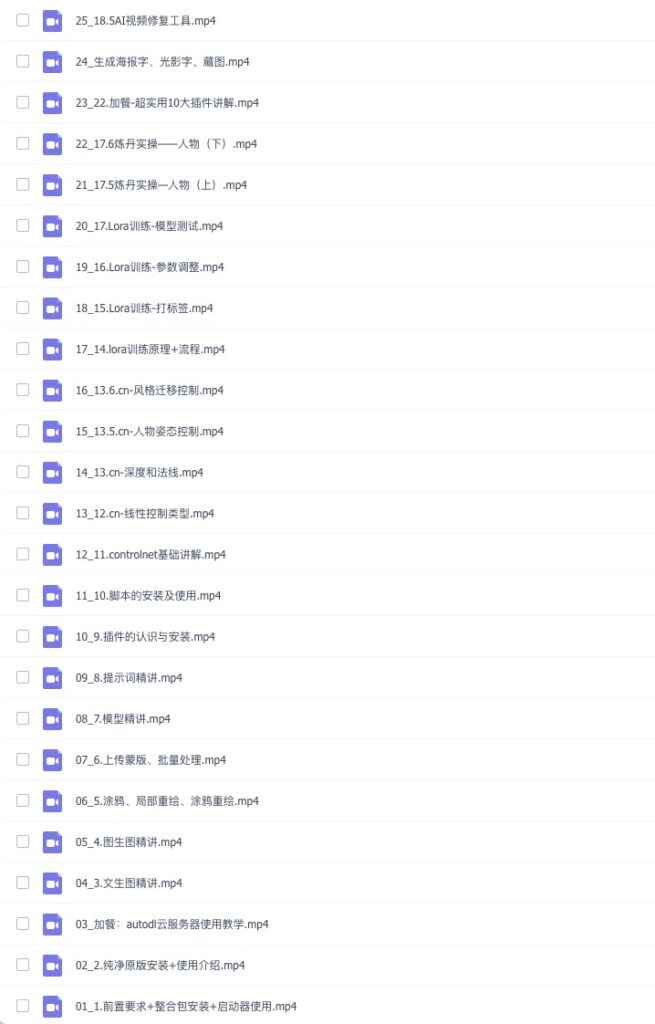Open 12_11.controlnet基础讲解.mp4
655x1024 pixels.
(150, 554)
